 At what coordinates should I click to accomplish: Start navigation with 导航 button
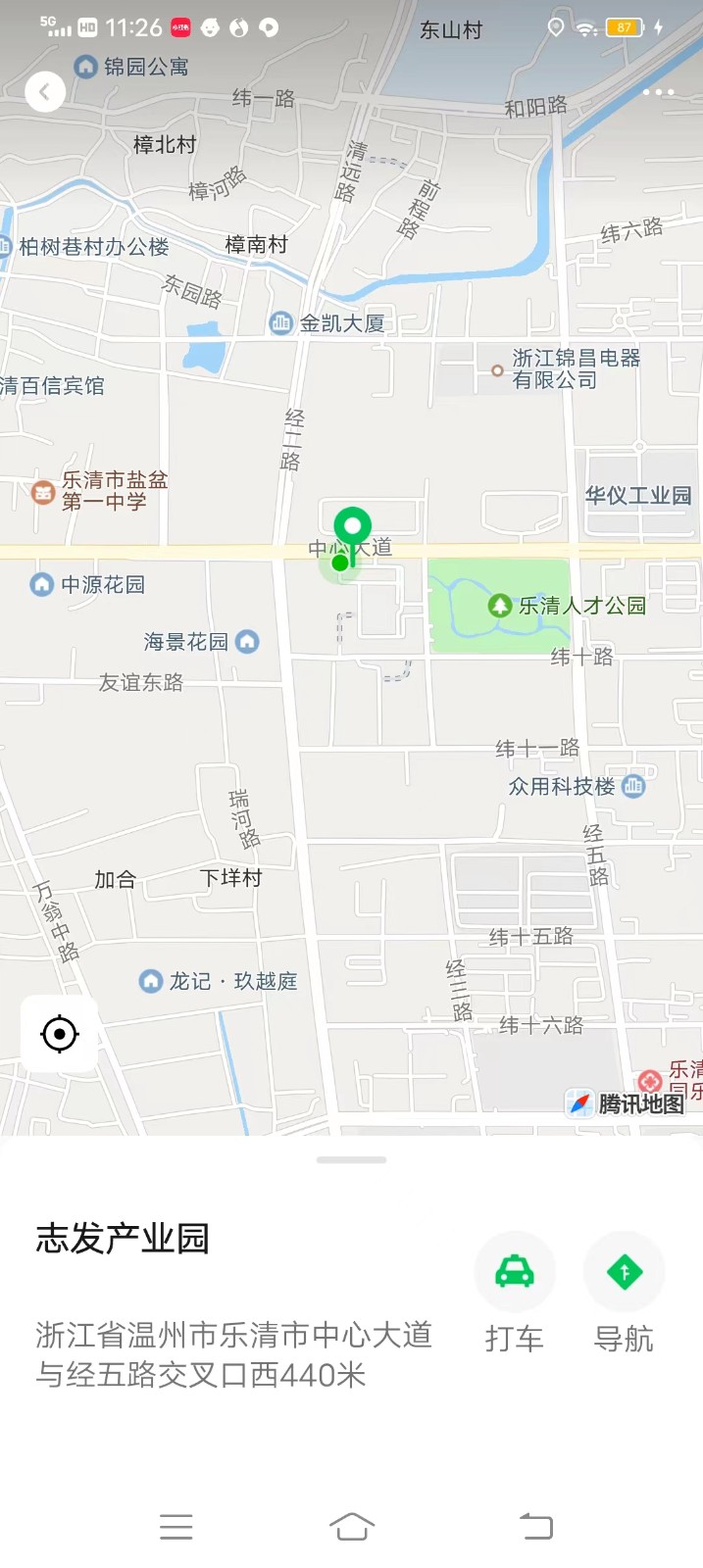click(624, 1272)
